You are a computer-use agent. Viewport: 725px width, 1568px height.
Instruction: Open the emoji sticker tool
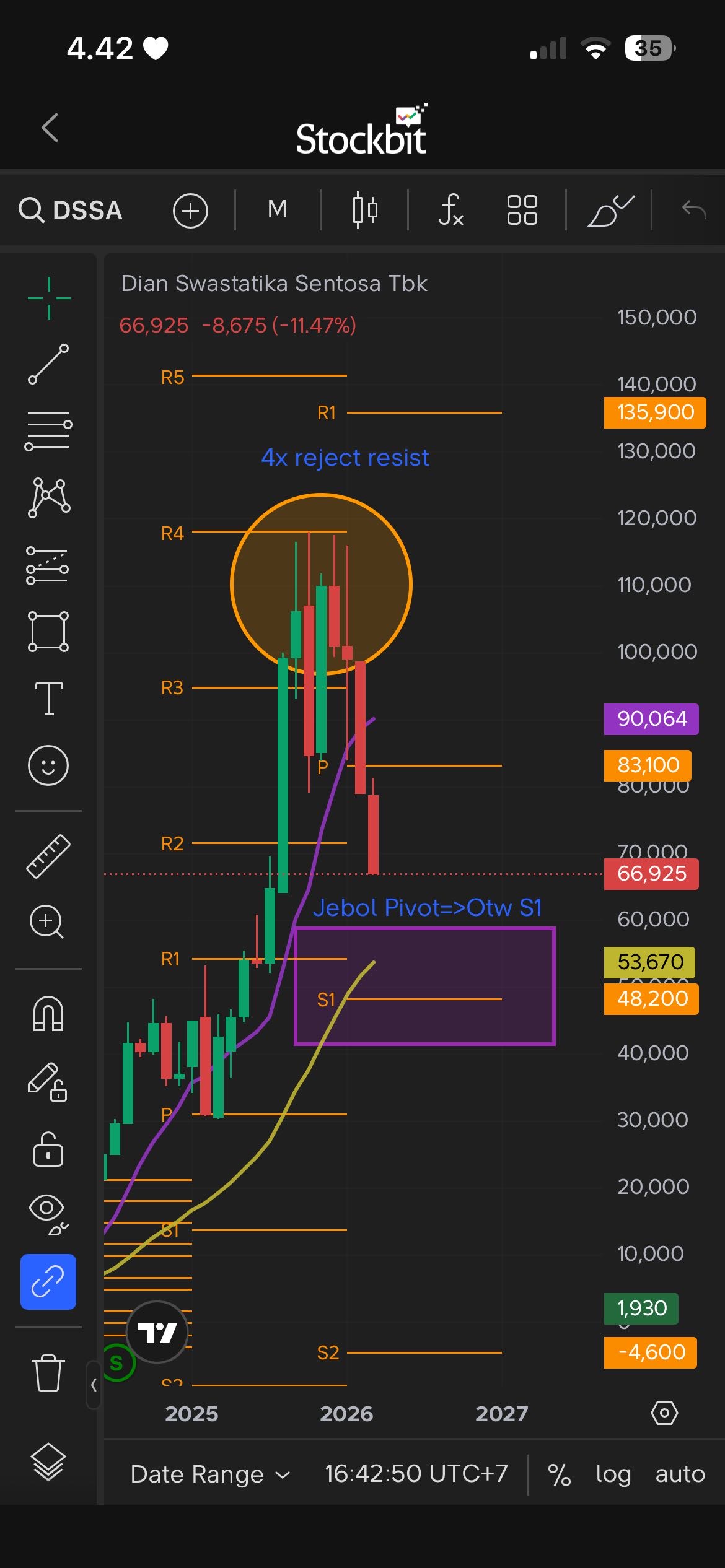click(48, 765)
